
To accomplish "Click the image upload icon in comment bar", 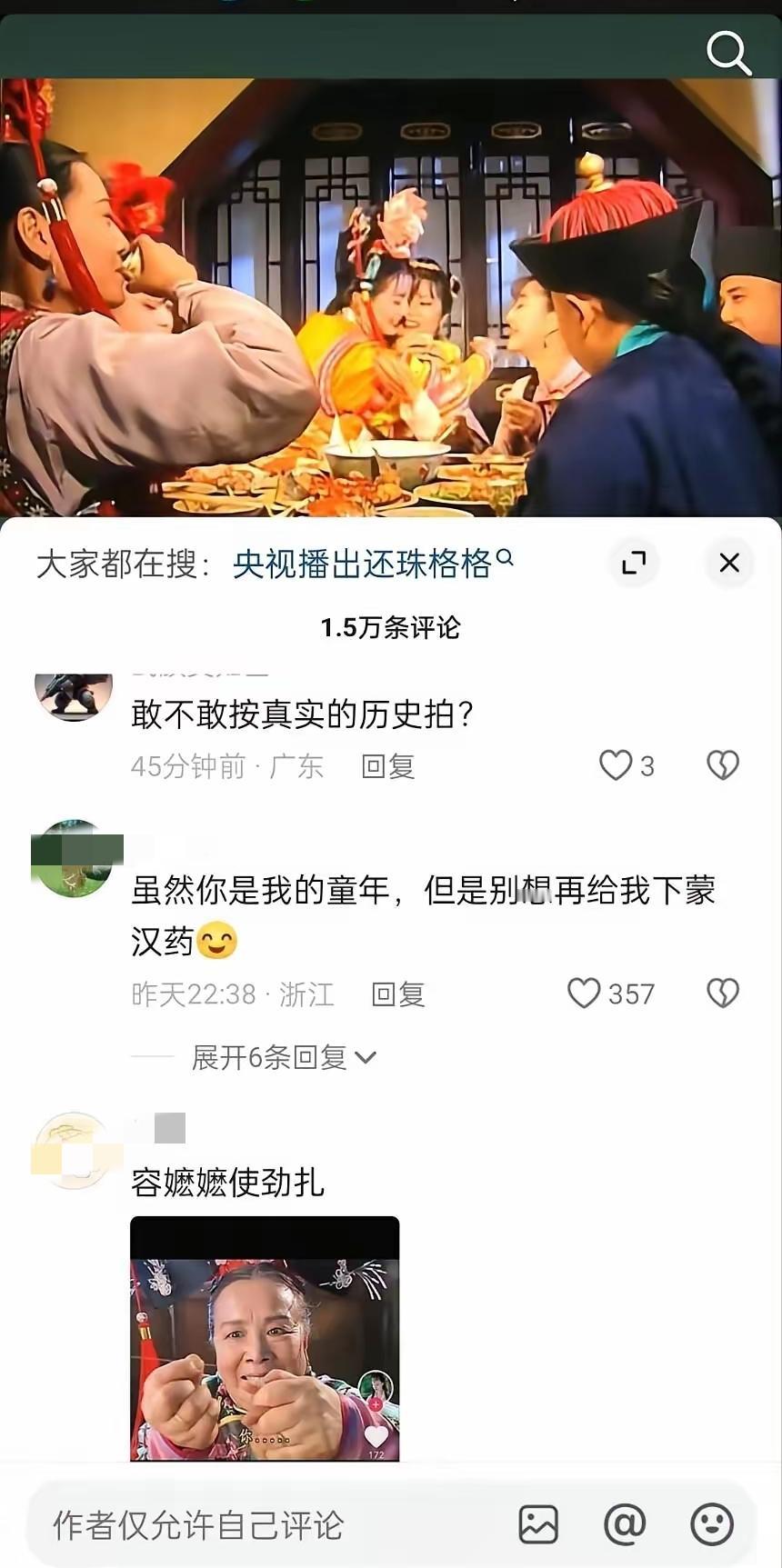I will (x=538, y=1524).
